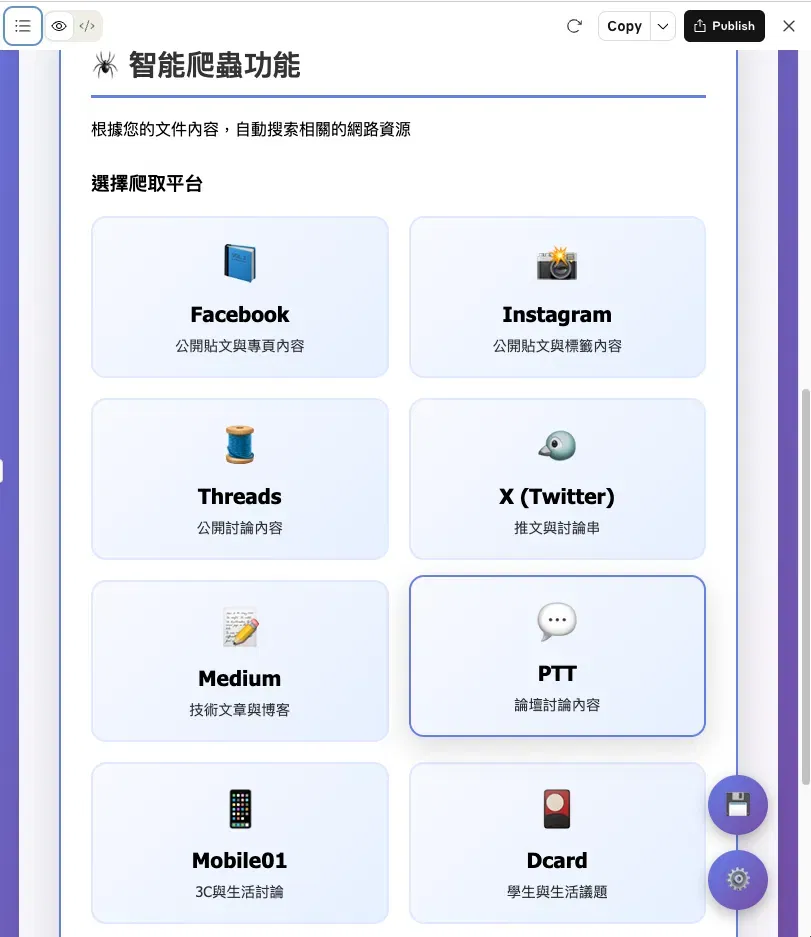Reload the preview

pos(574,26)
